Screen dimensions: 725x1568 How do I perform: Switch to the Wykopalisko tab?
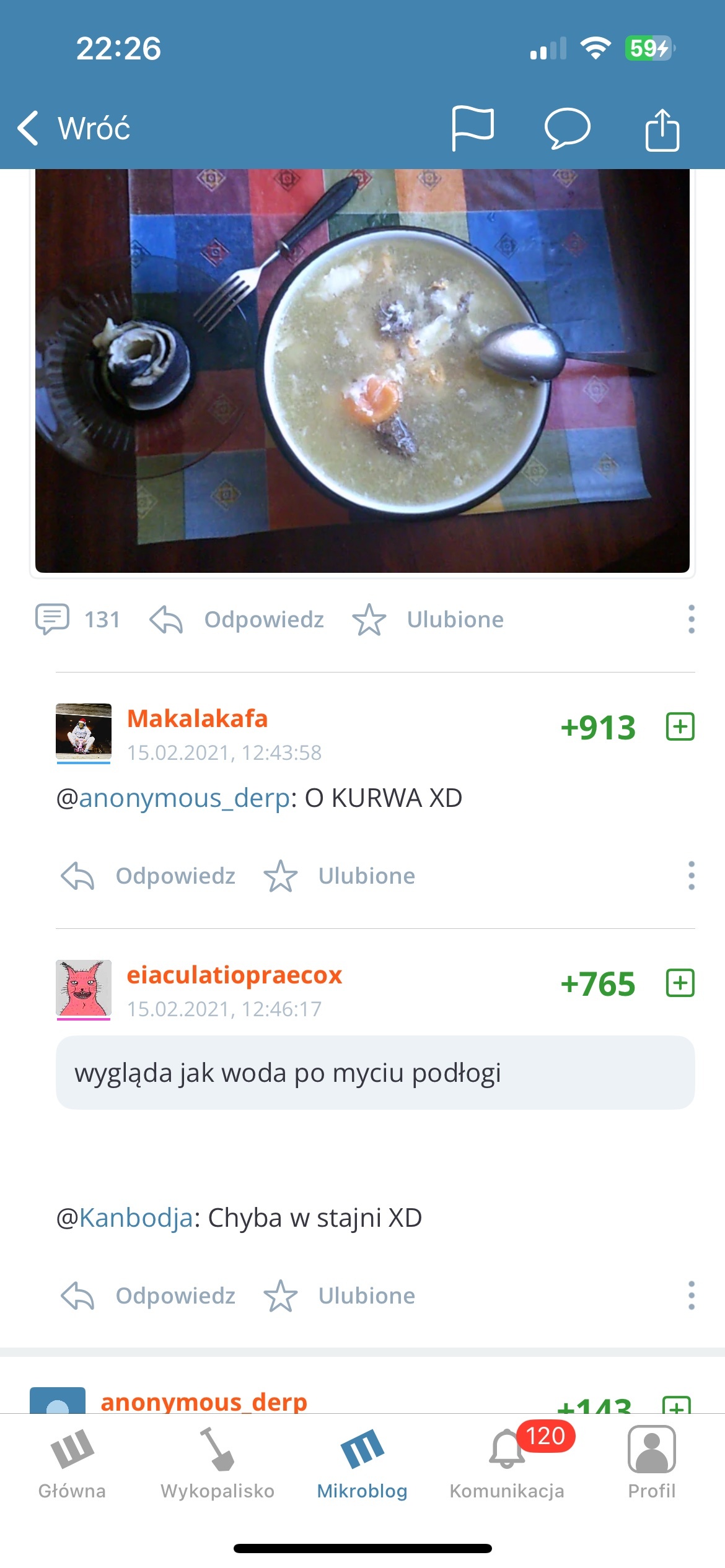click(217, 1463)
